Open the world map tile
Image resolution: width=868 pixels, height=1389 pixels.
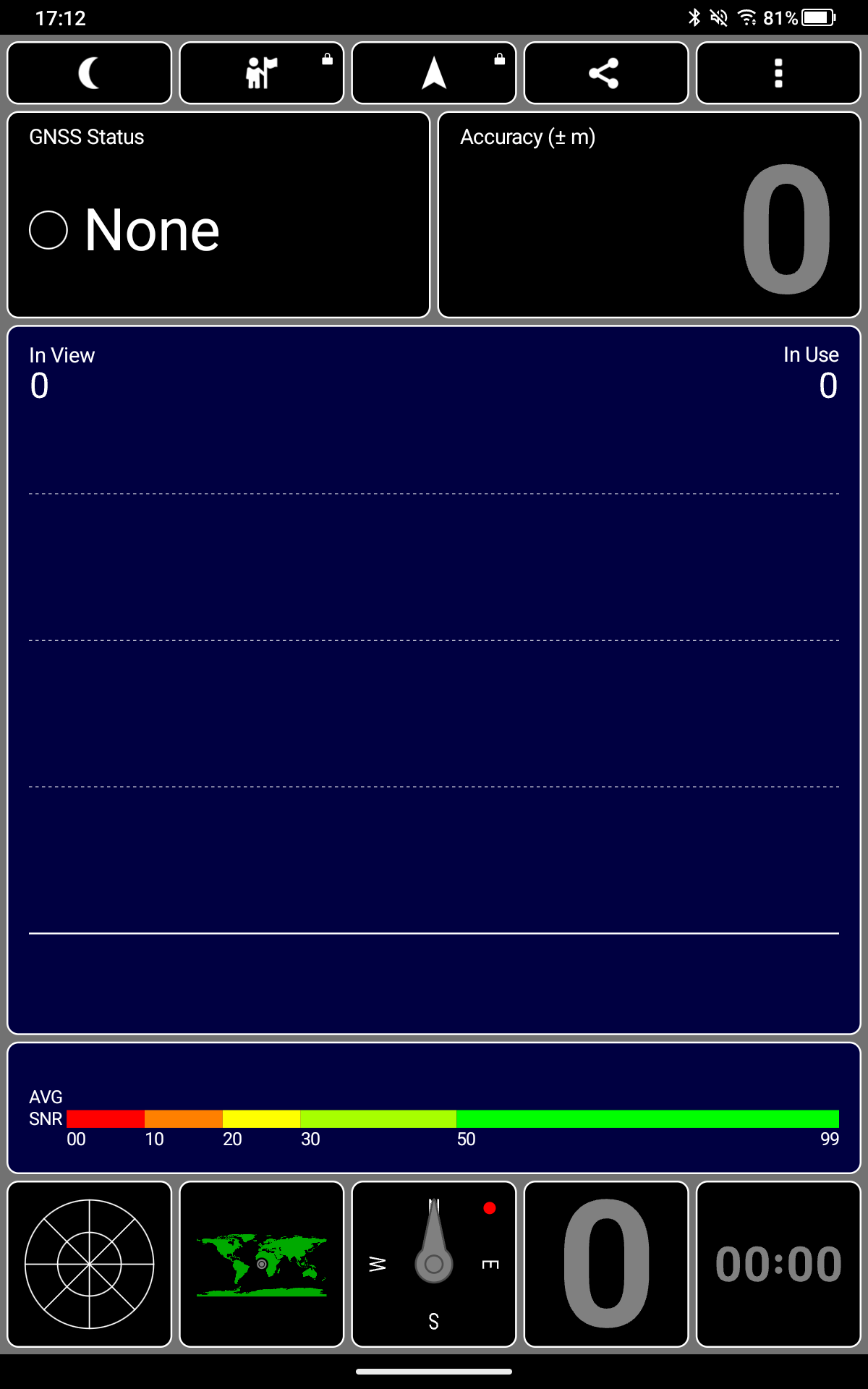262,1264
